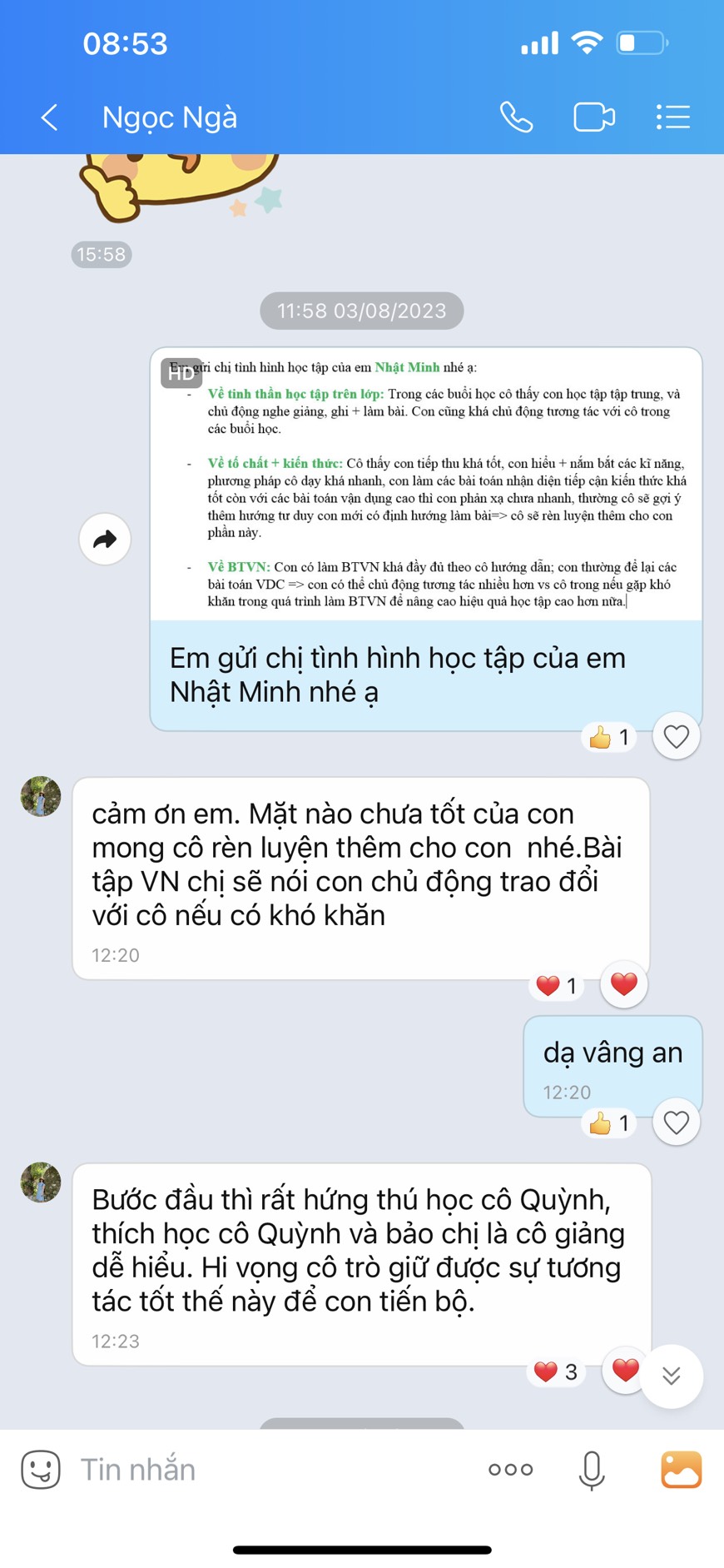
Task: React with heart to the Nhật Minh image message
Action: 676,737
